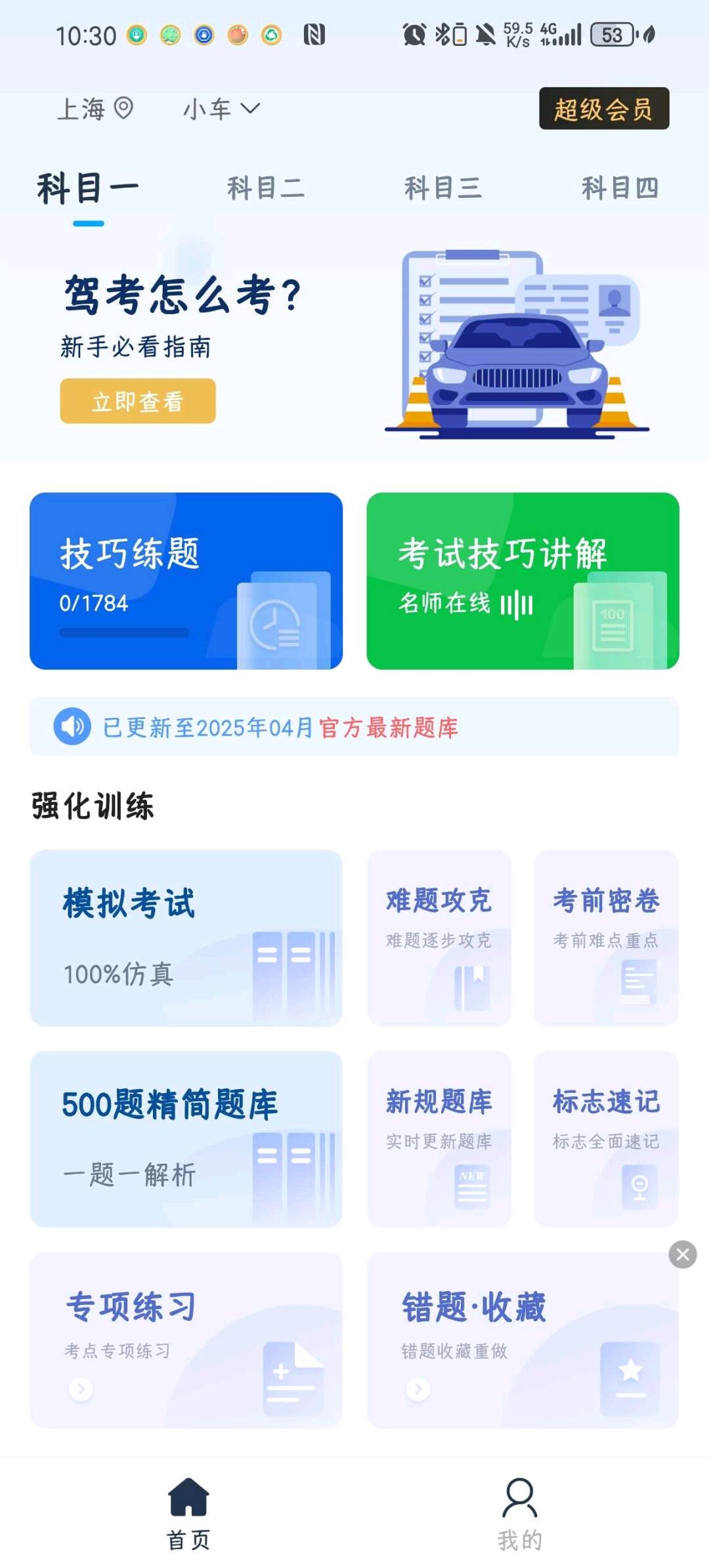Image resolution: width=709 pixels, height=1568 pixels.
Task: Open the 上海 city location selector
Action: click(x=95, y=108)
